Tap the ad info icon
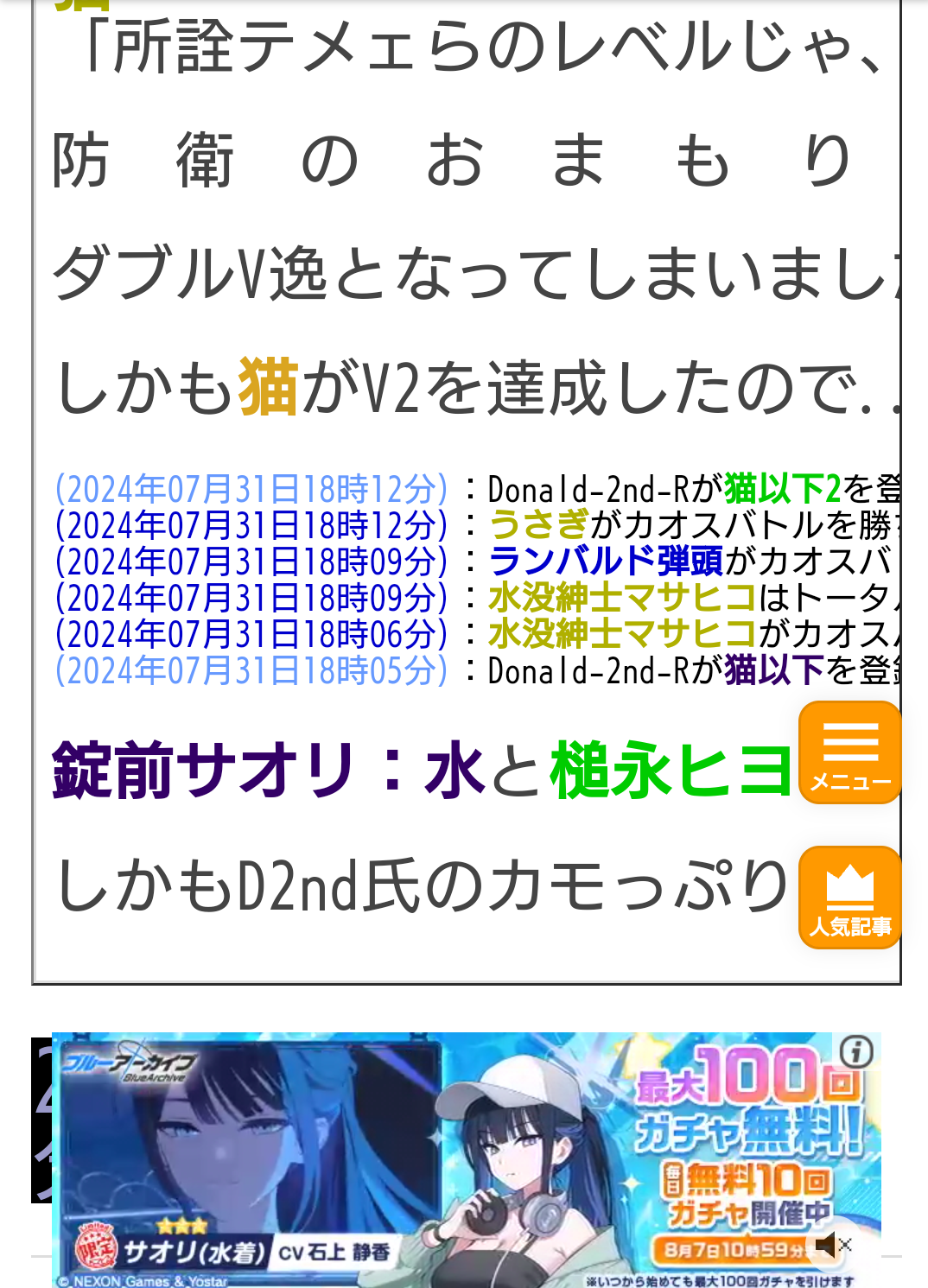The height and width of the screenshot is (1288, 928). [856, 1052]
